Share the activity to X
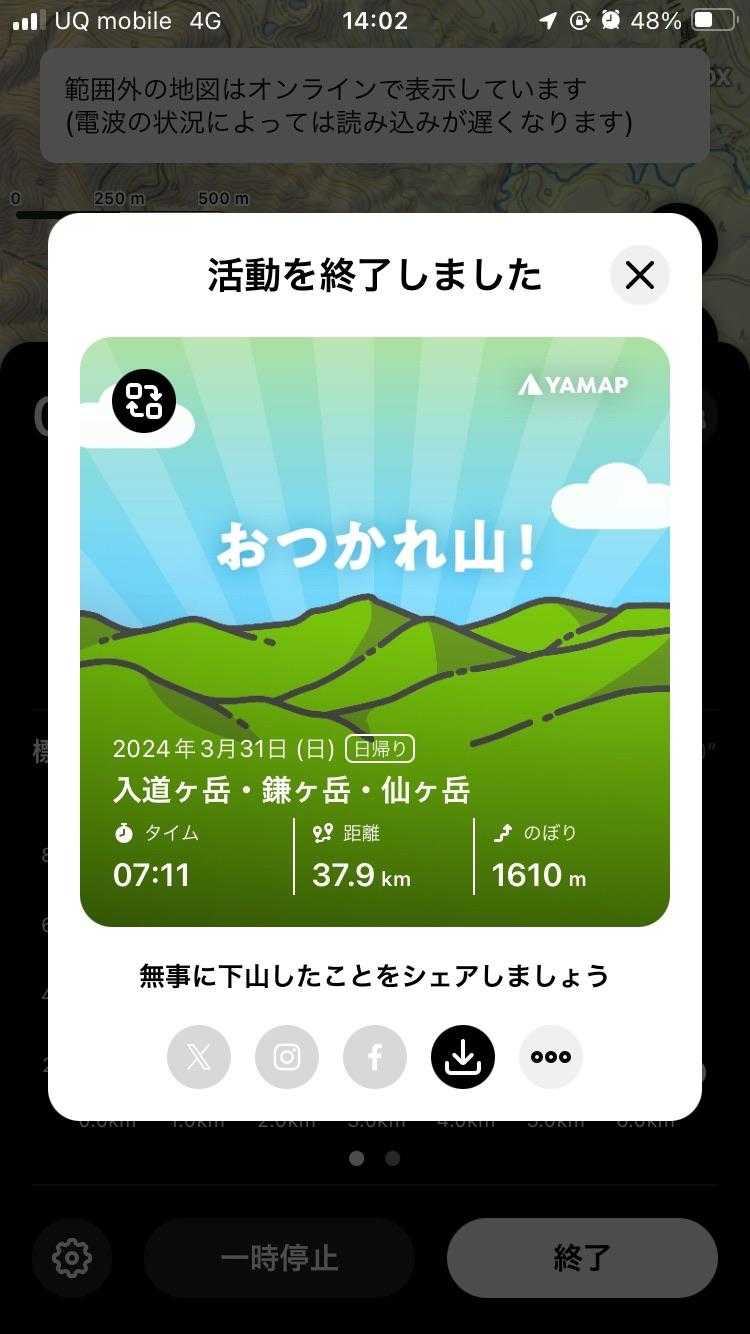This screenshot has width=750, height=1334. pyautogui.click(x=199, y=1057)
